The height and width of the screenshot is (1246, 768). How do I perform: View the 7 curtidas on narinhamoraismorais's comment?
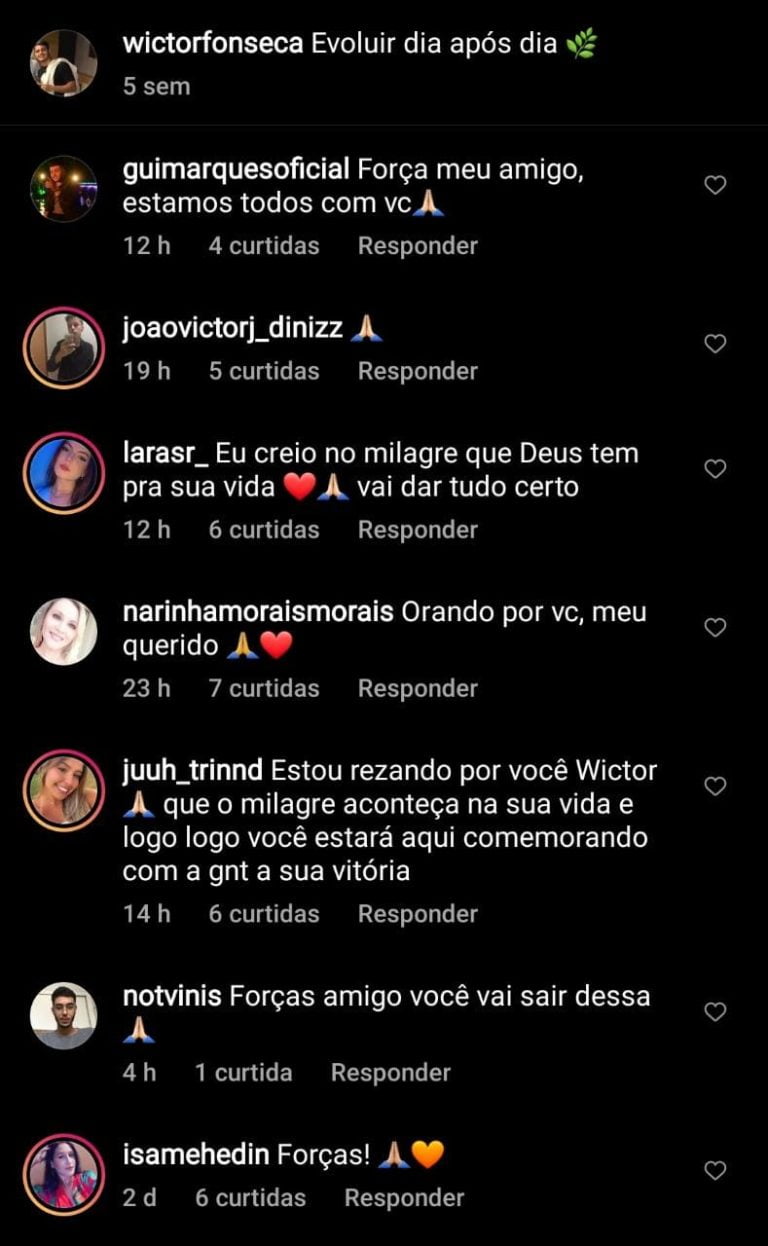pos(264,688)
